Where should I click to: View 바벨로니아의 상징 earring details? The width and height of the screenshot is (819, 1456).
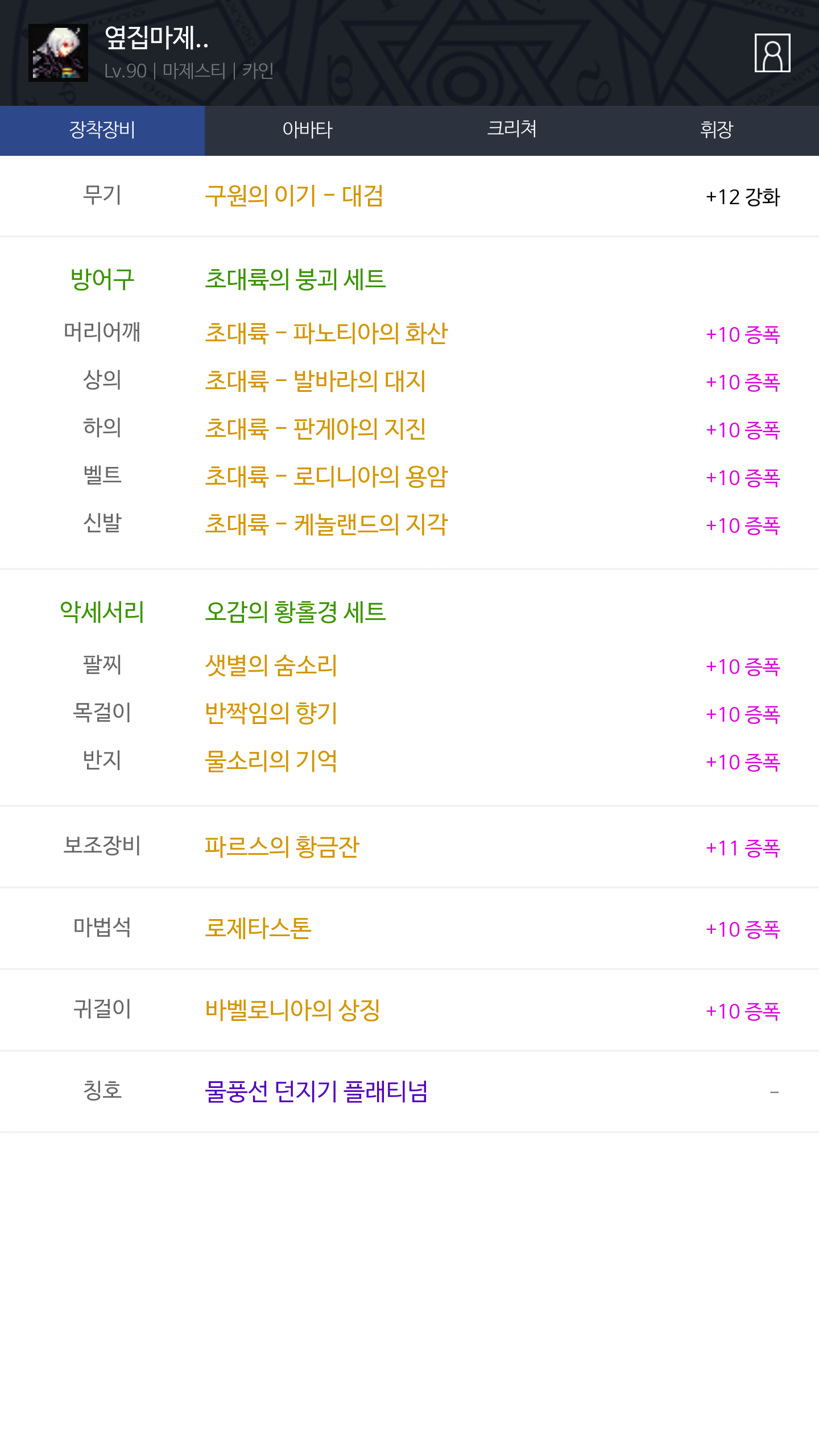tap(292, 1010)
